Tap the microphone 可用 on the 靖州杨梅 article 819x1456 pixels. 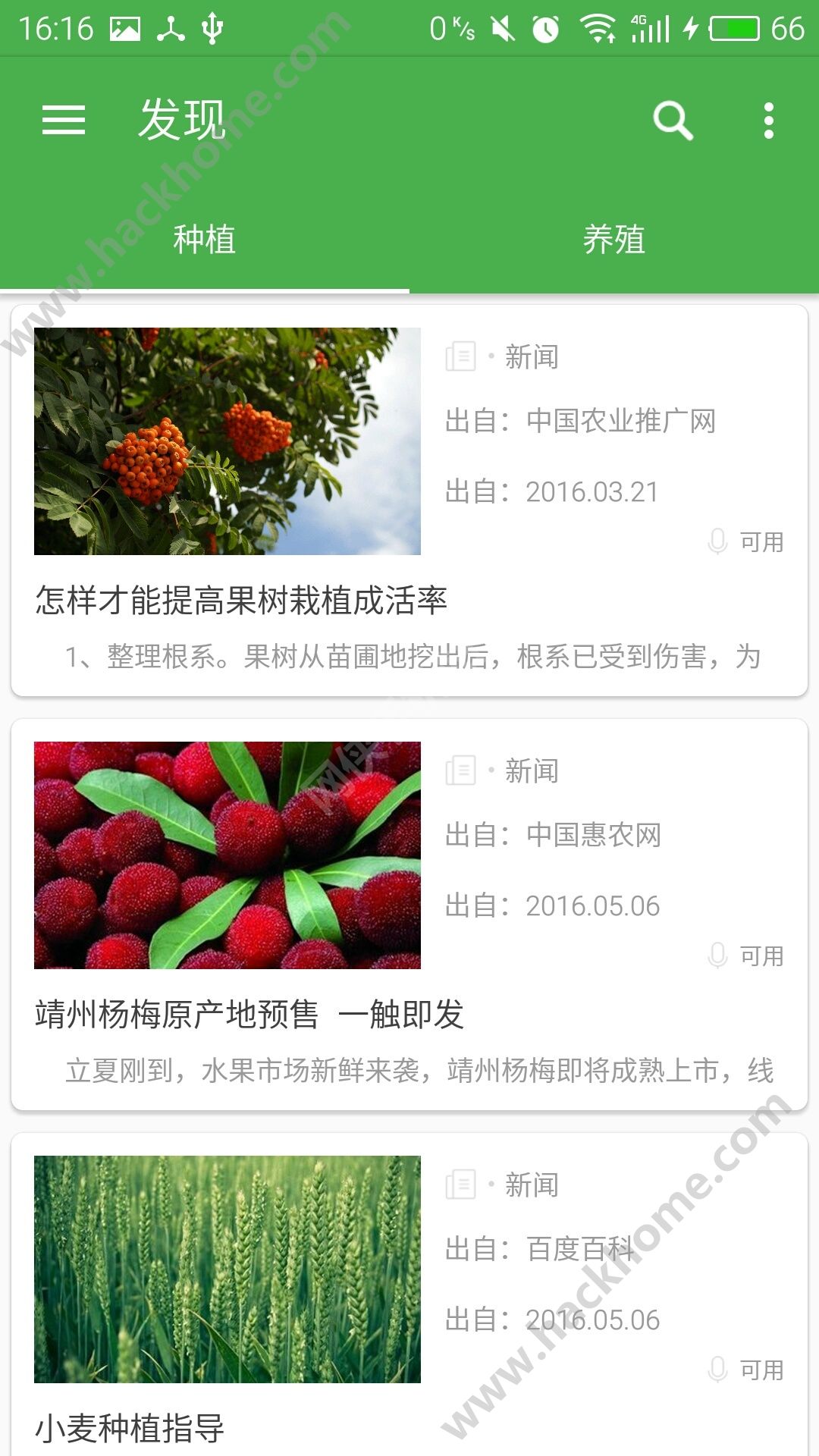746,955
